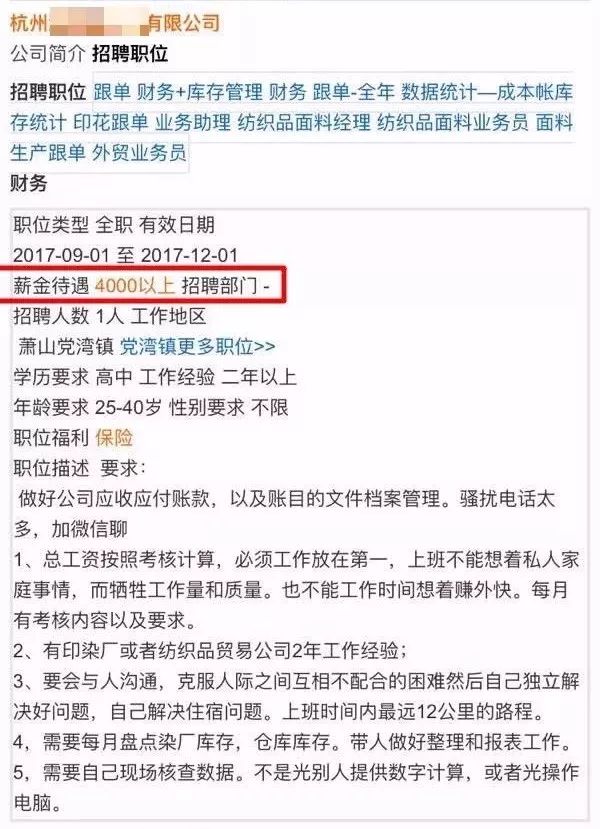Open the 面料生产跟单 job link
This screenshot has width=600, height=829.
48,153
